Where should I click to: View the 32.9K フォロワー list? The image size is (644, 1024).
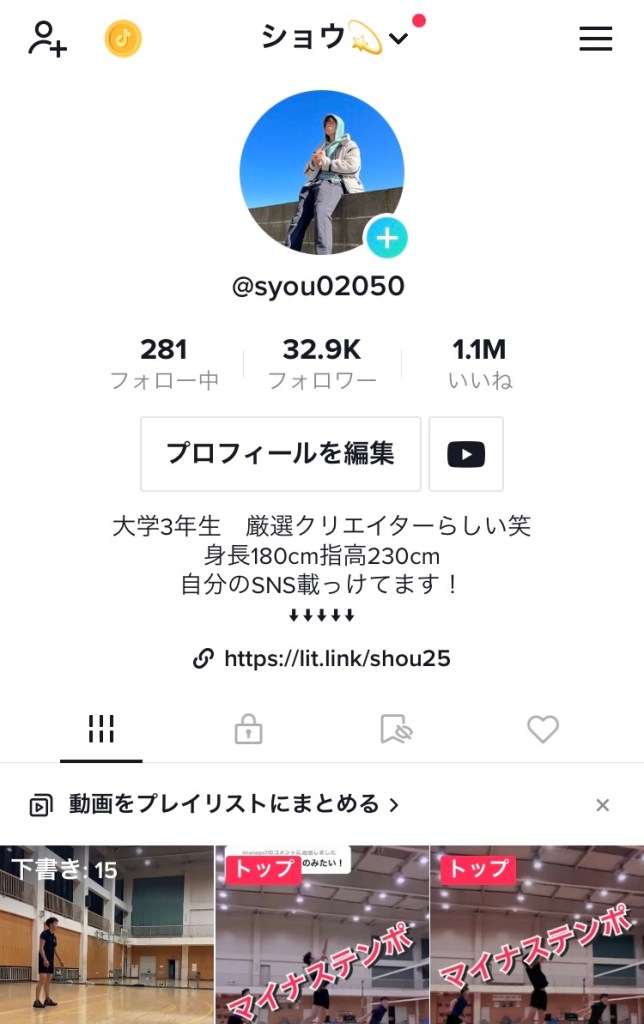click(322, 363)
